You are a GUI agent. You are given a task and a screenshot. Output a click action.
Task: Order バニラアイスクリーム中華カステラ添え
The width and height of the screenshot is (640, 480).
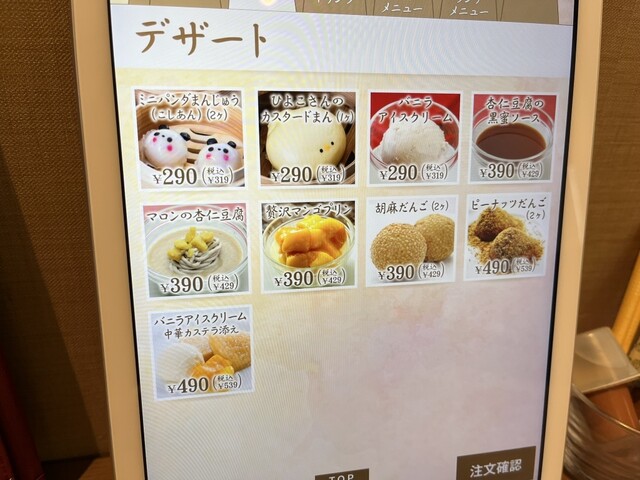click(200, 353)
